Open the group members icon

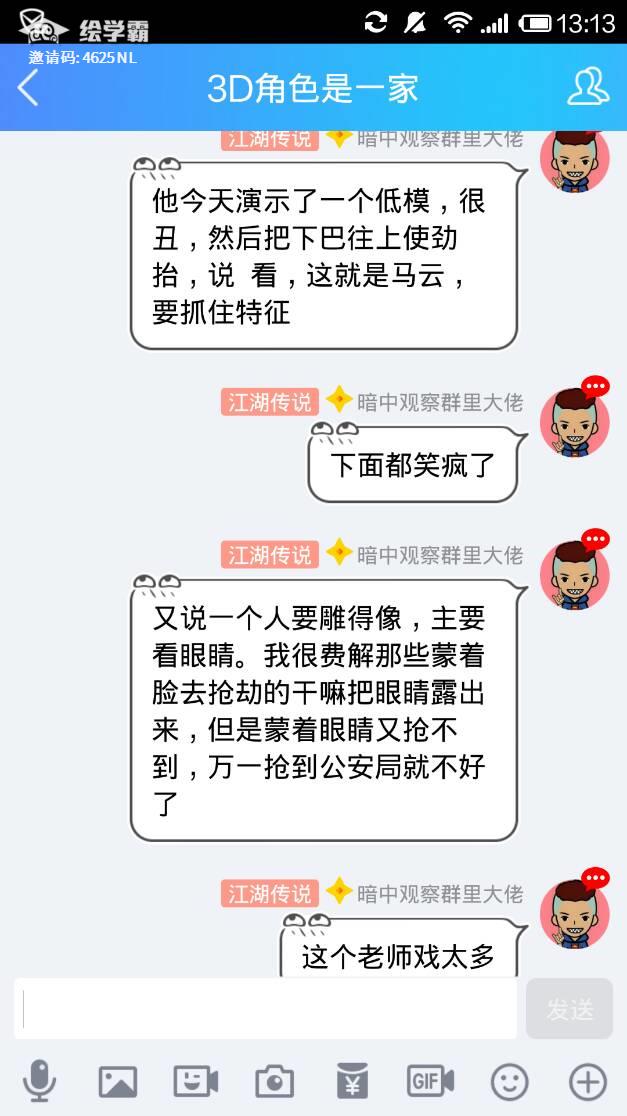pyautogui.click(x=588, y=88)
